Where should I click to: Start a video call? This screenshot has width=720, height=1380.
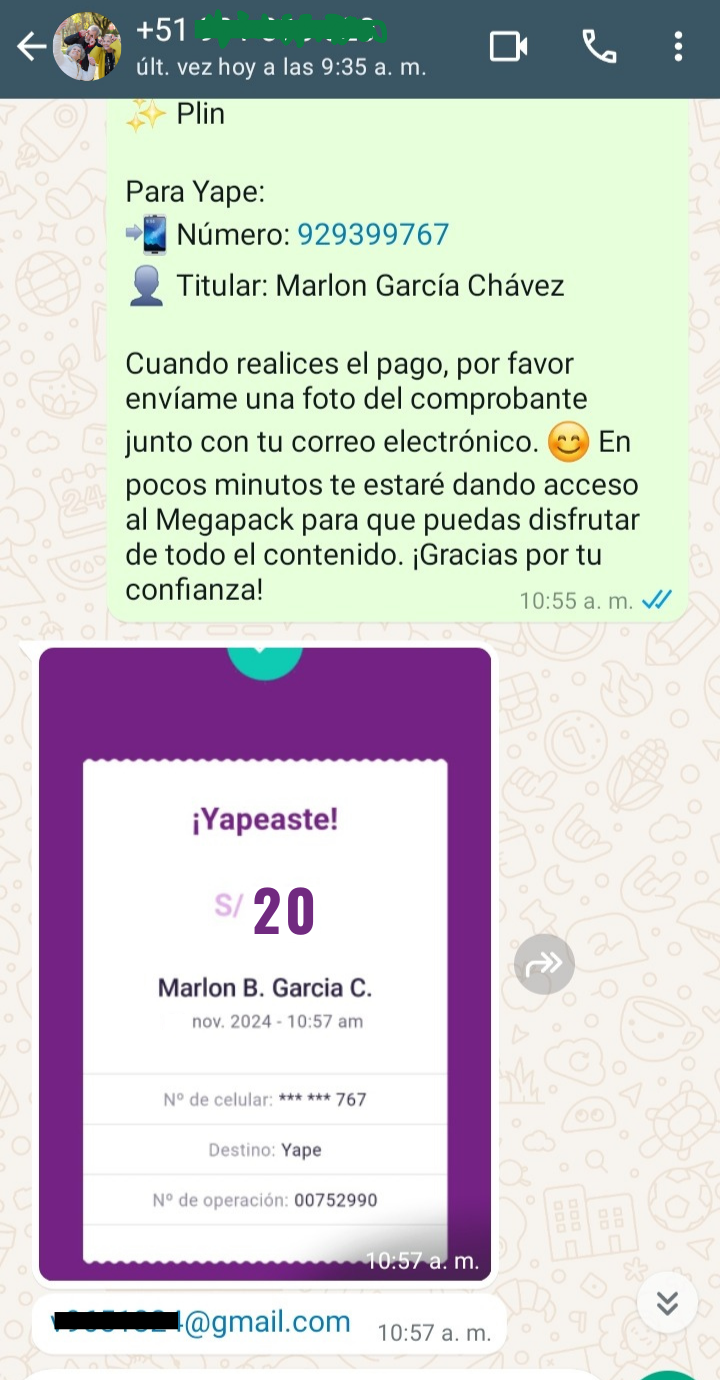(508, 47)
